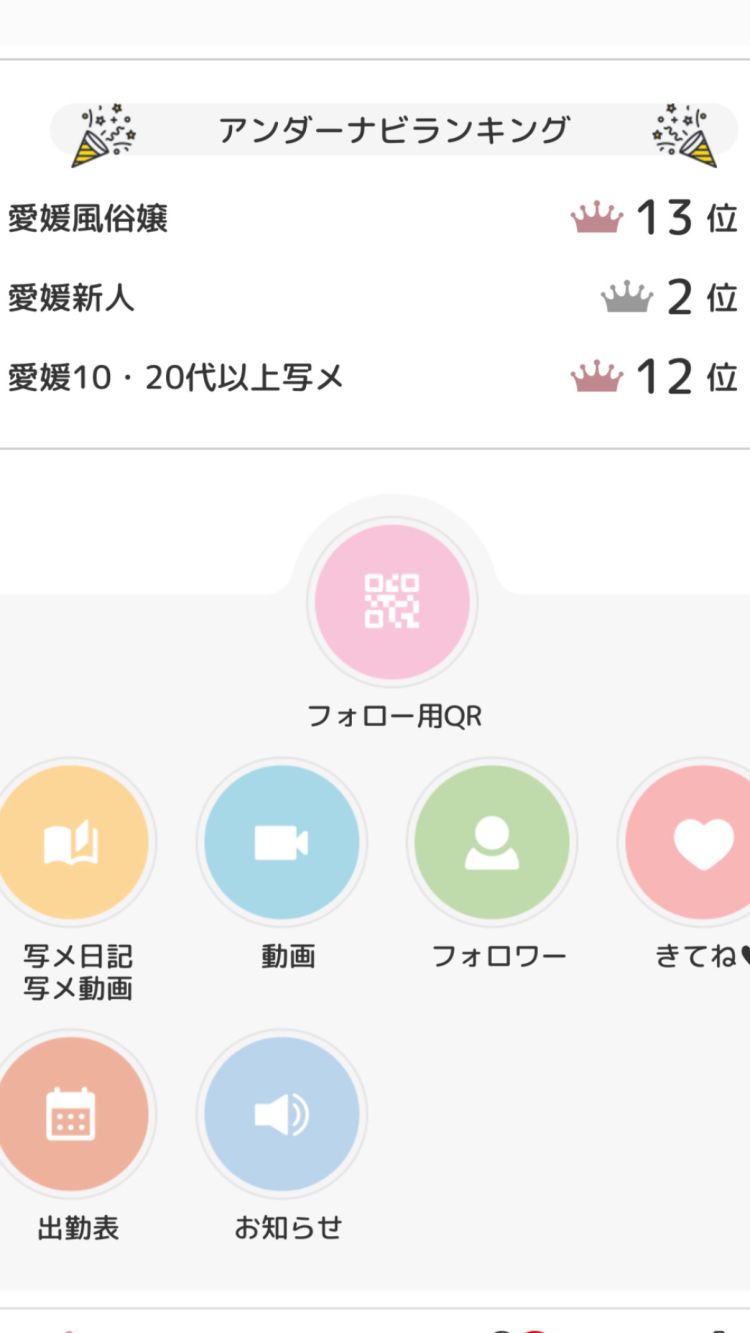The height and width of the screenshot is (1333, 750).
Task: View the フォロワー list
Action: (492, 843)
